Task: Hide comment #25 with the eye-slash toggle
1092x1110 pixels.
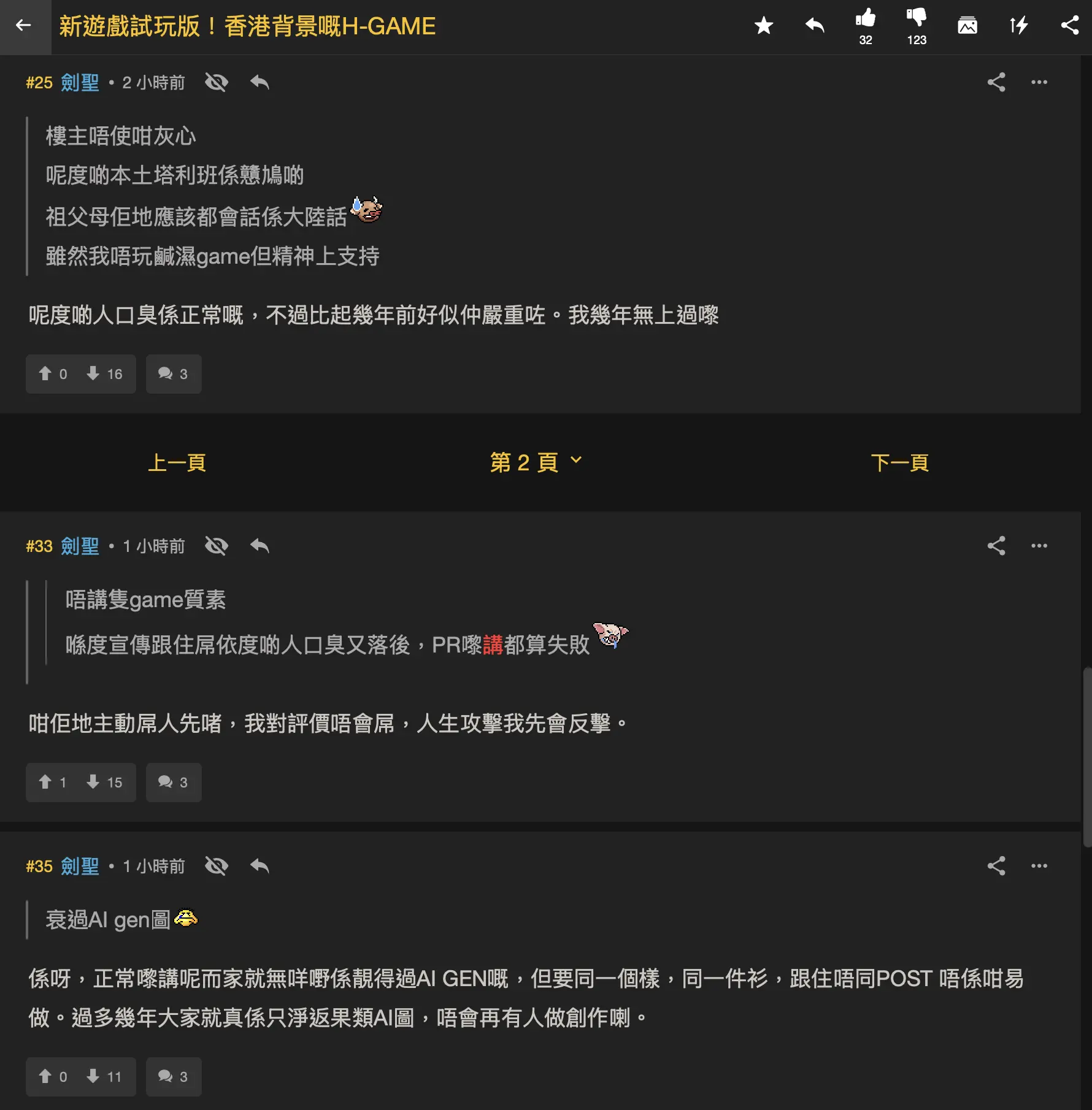Action: [217, 83]
